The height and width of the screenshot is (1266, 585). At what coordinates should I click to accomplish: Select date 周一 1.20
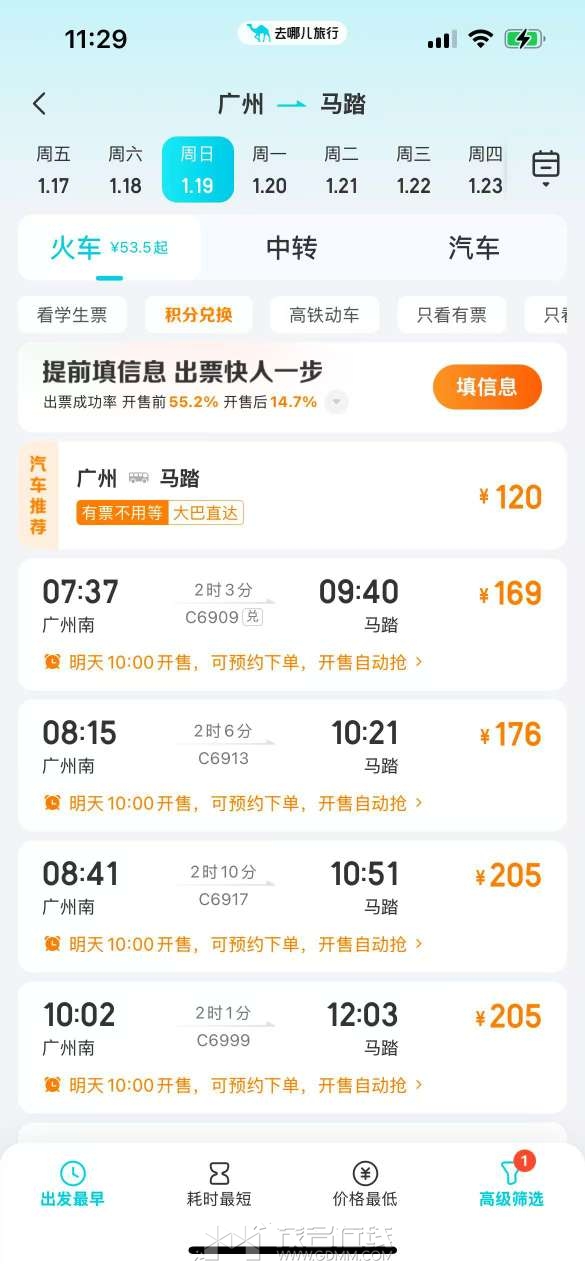pyautogui.click(x=269, y=170)
